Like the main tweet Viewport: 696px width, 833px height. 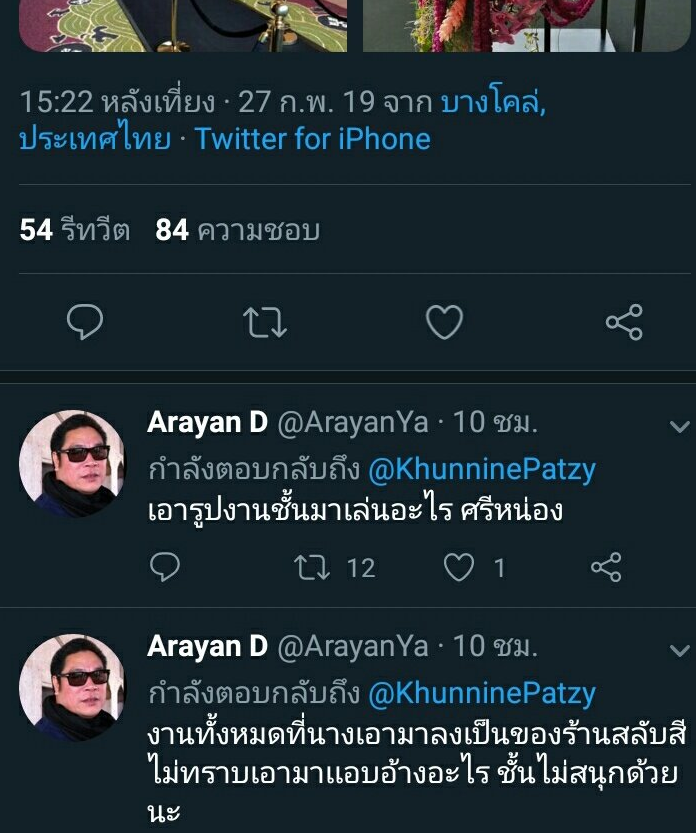[x=444, y=322]
